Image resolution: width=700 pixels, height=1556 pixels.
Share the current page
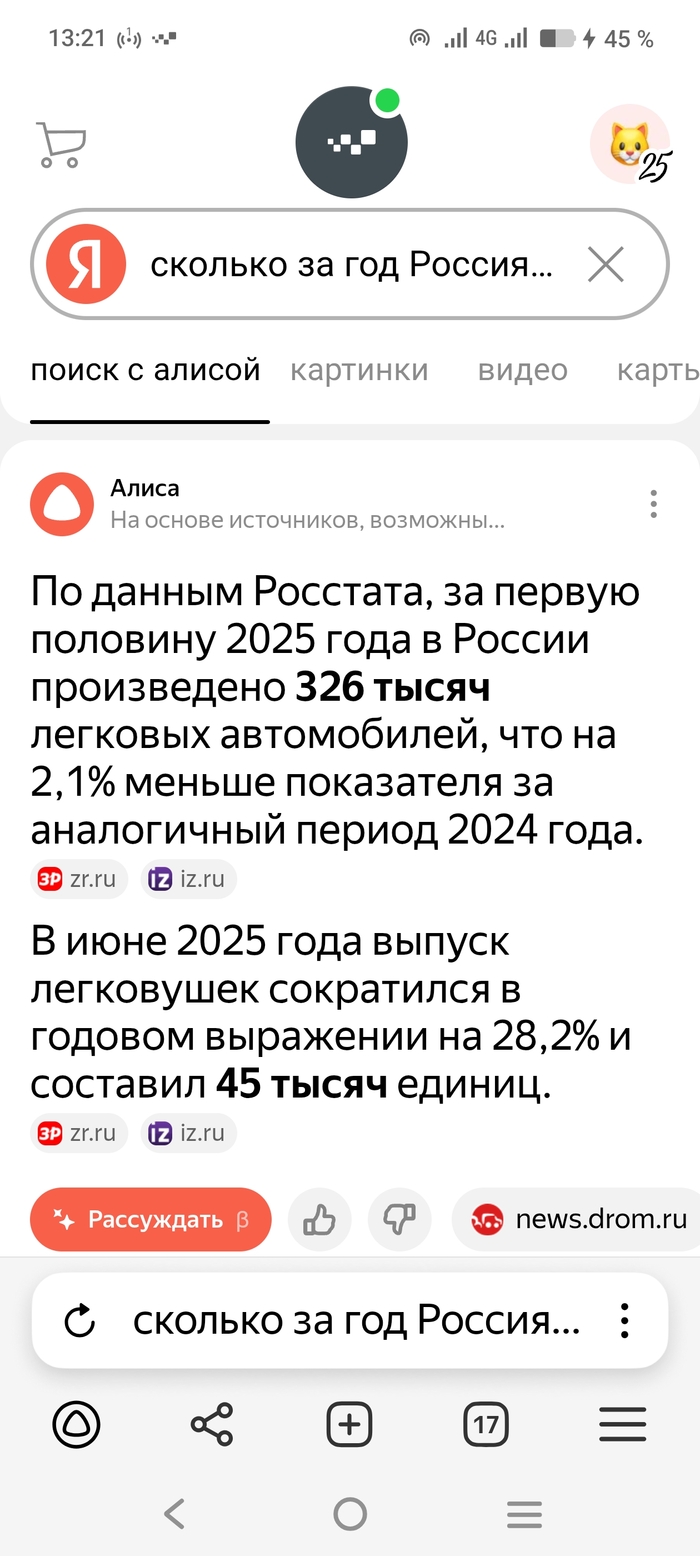click(212, 1423)
